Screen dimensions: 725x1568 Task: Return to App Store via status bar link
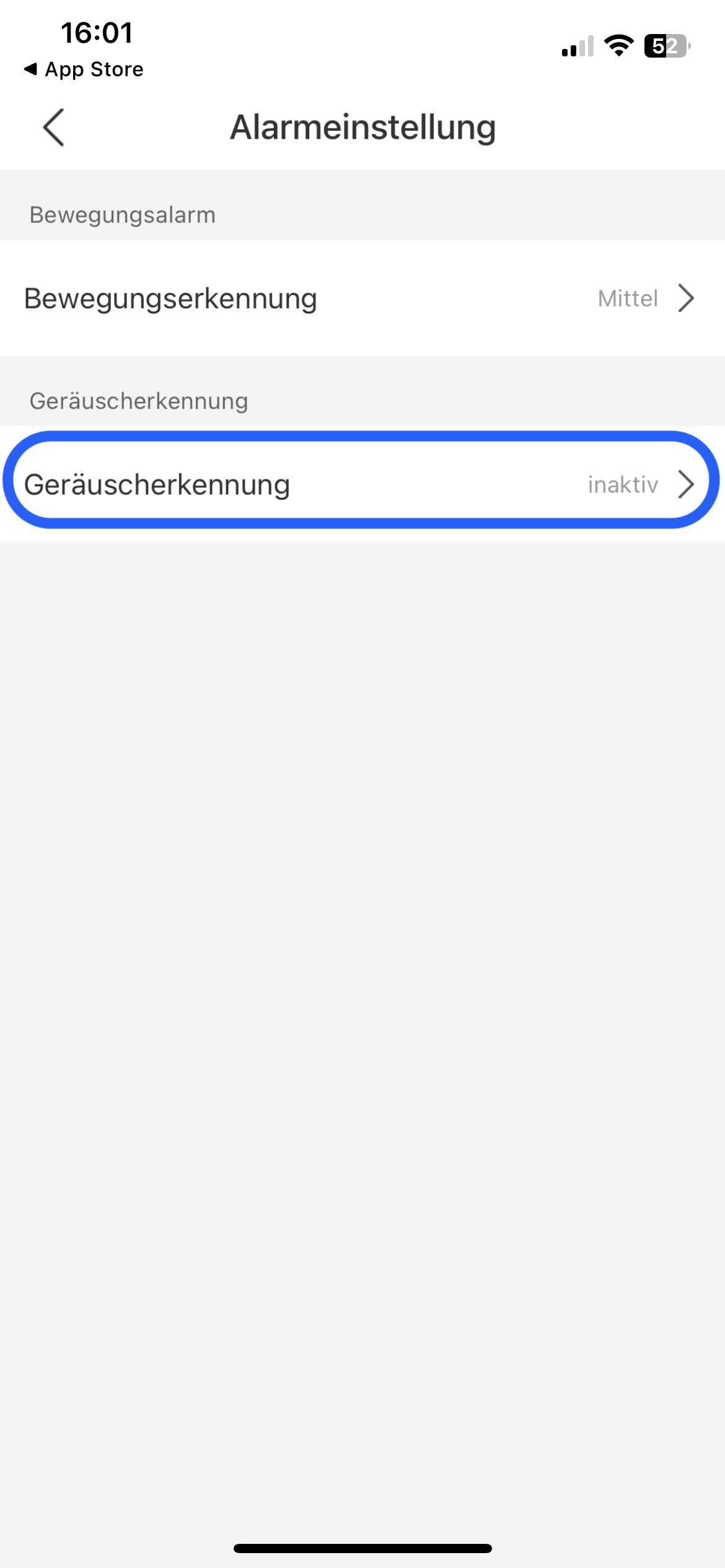[84, 69]
